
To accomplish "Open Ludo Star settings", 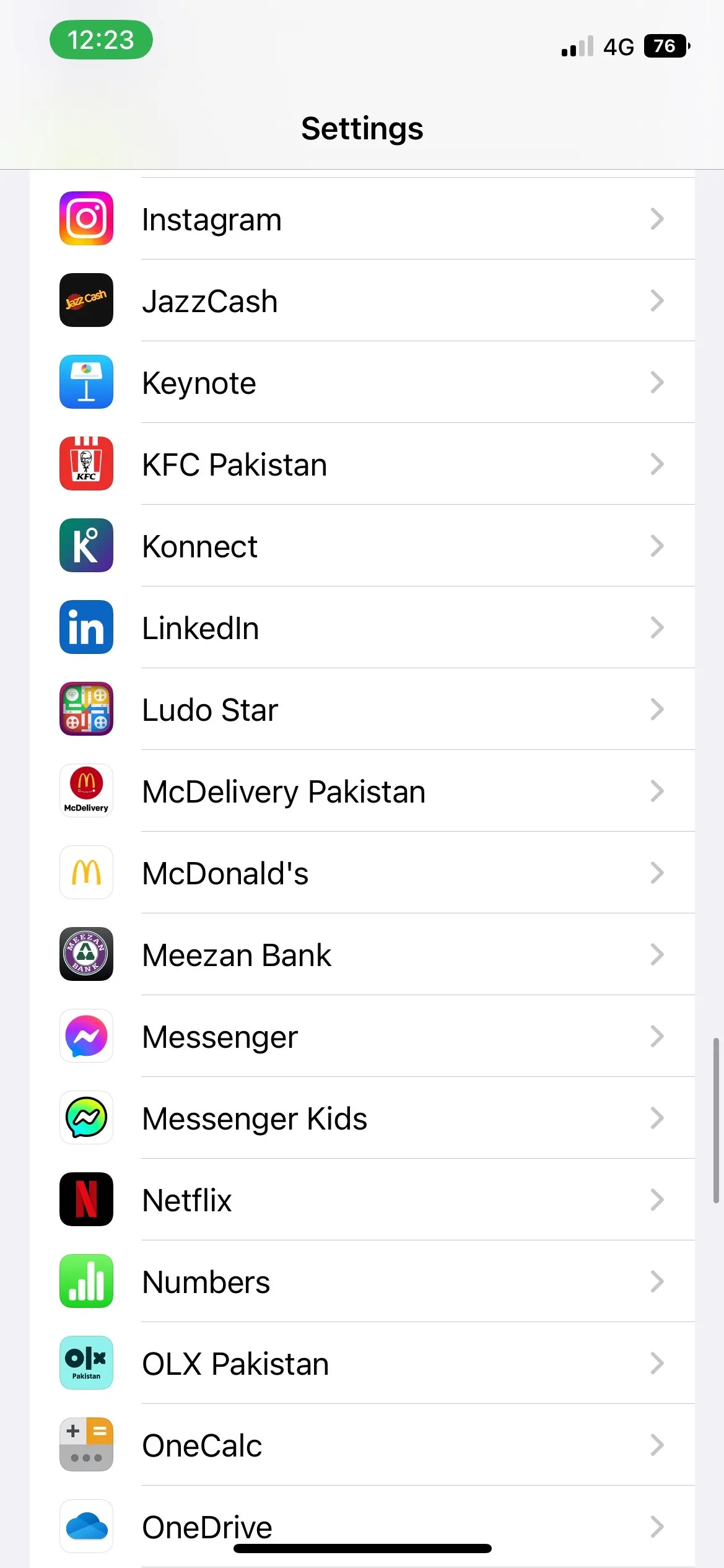I will pyautogui.click(x=362, y=710).
